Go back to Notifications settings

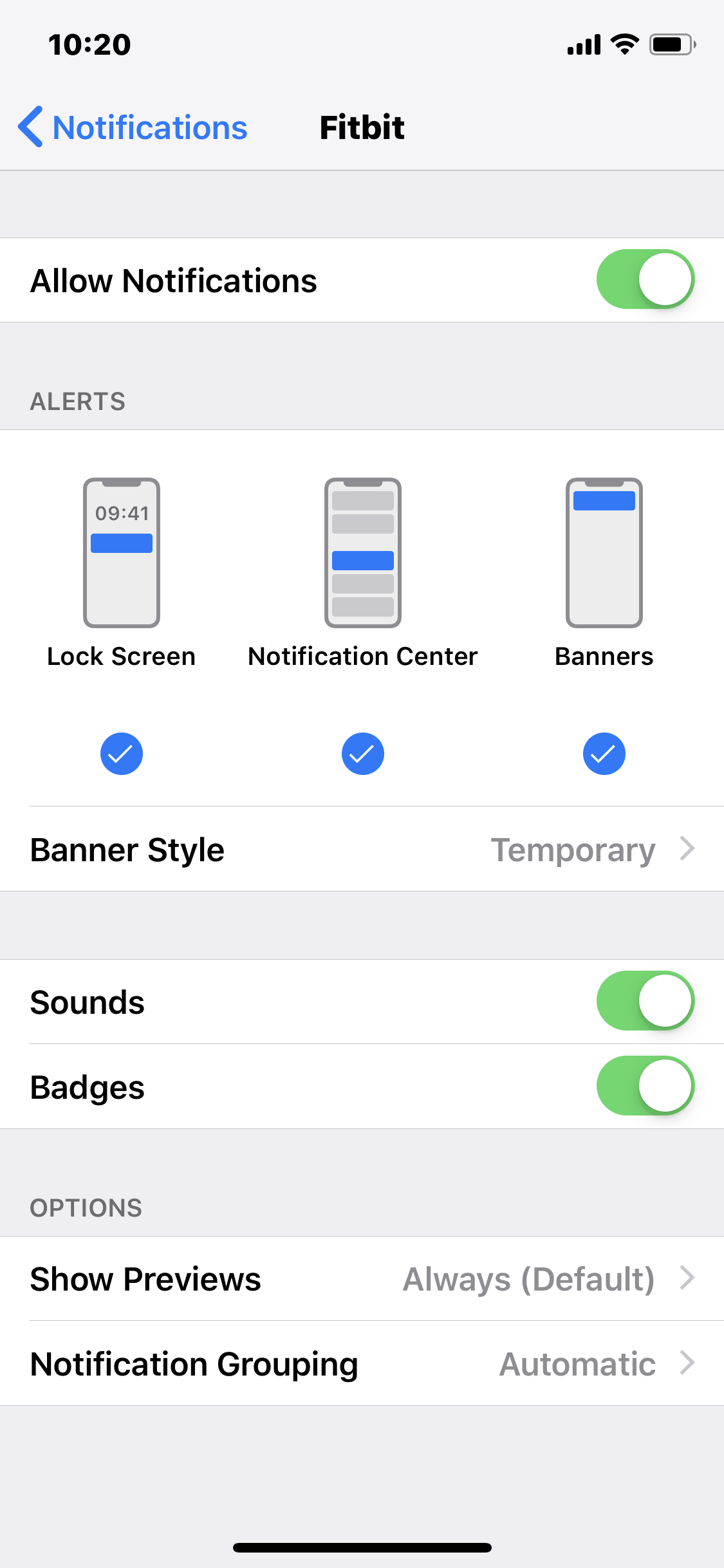click(x=133, y=127)
